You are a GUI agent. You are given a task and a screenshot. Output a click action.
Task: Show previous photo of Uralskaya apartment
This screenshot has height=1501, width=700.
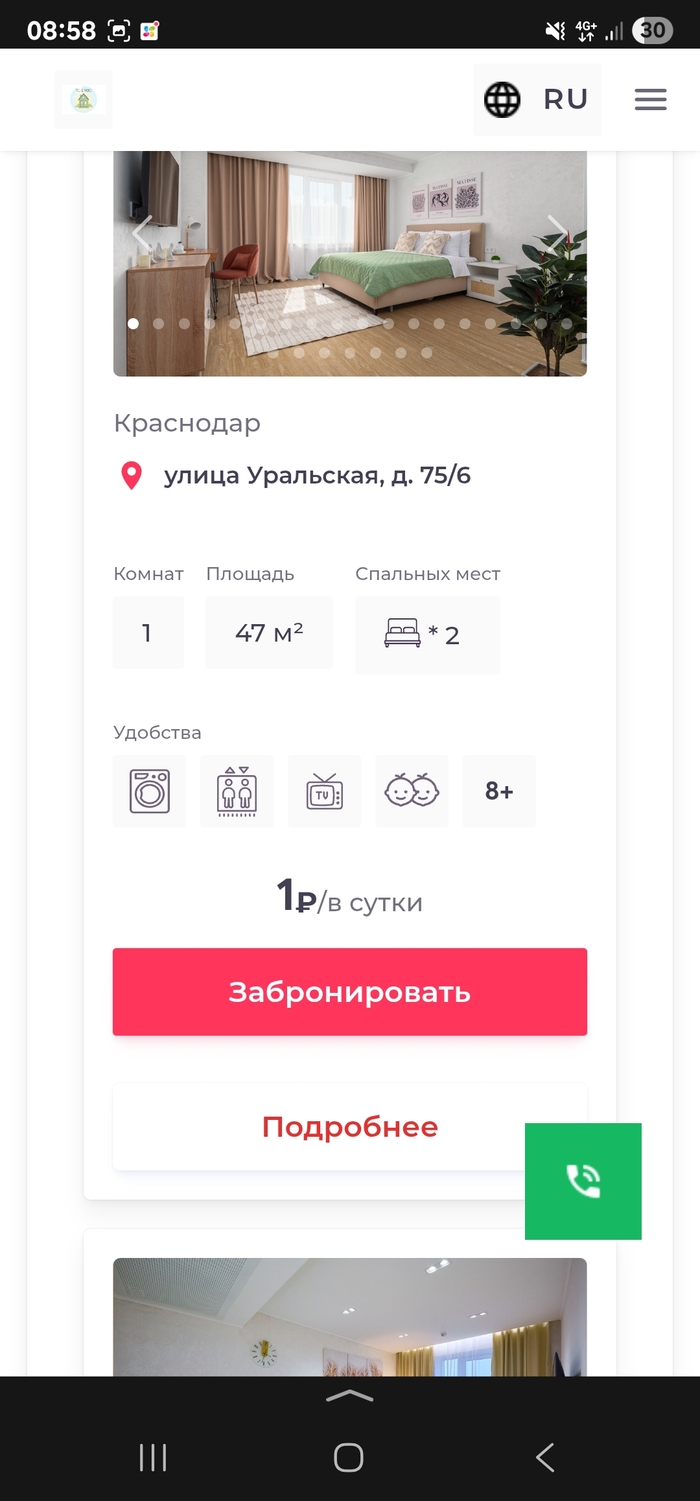[x=143, y=234]
